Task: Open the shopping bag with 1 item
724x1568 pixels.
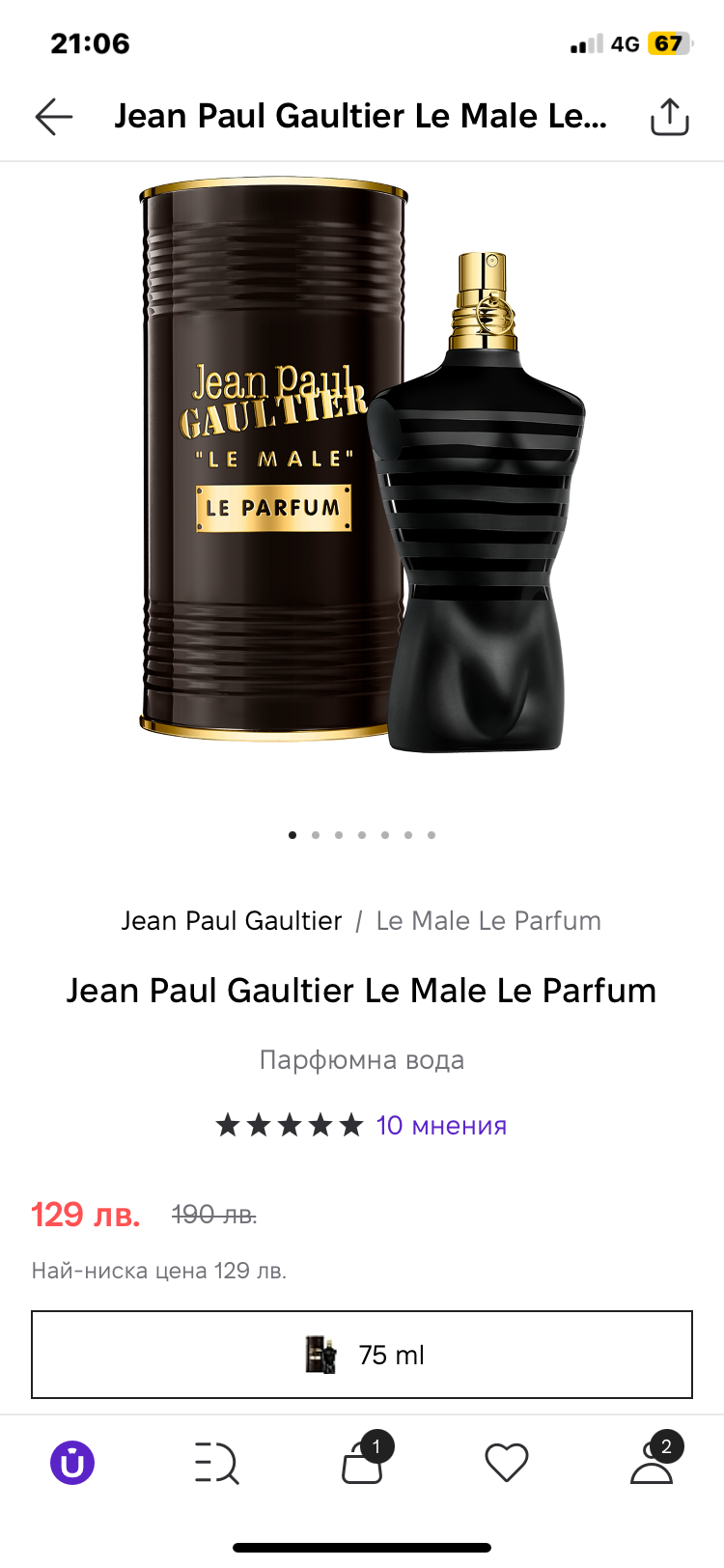Action: [362, 1464]
